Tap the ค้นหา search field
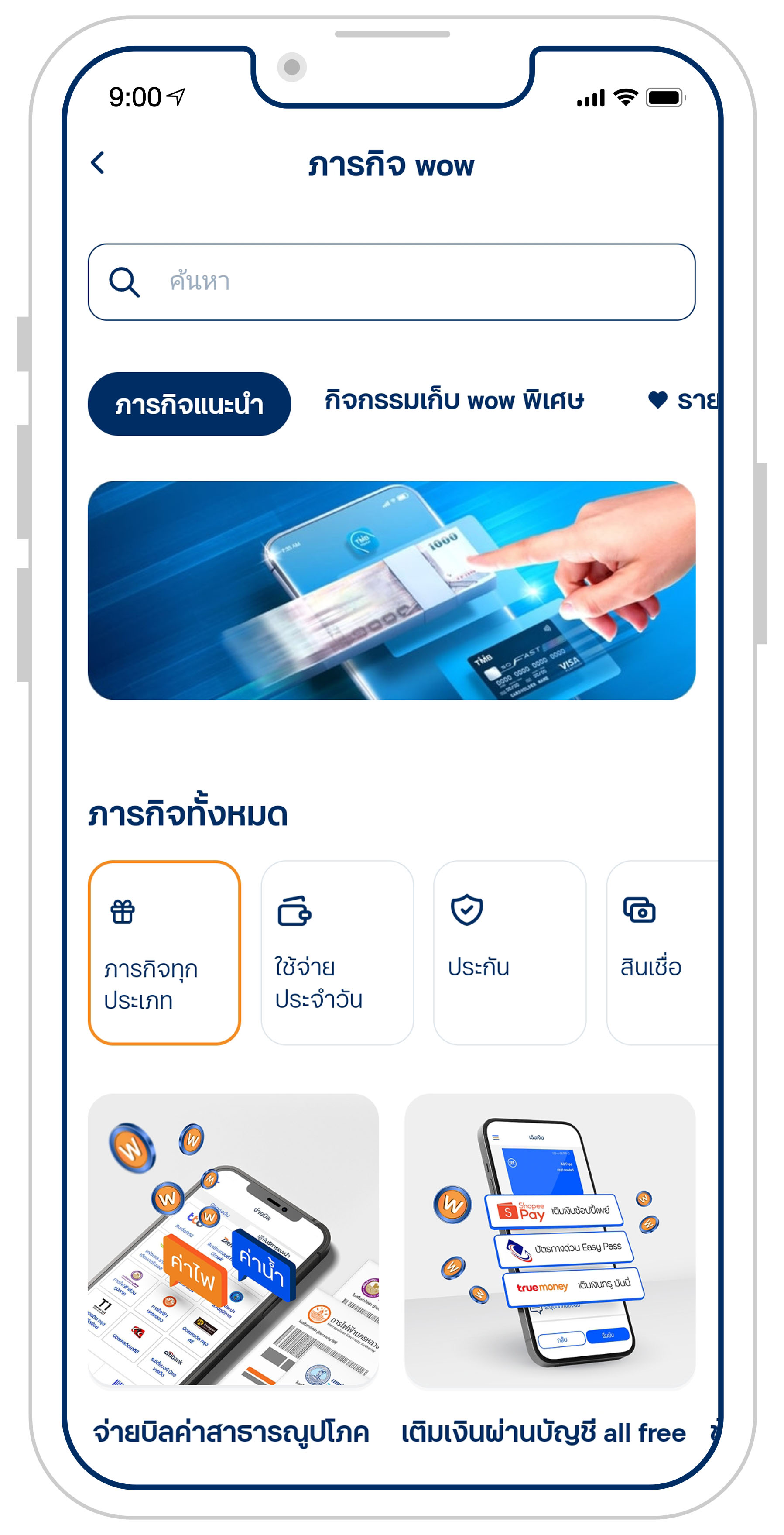 pyautogui.click(x=391, y=281)
